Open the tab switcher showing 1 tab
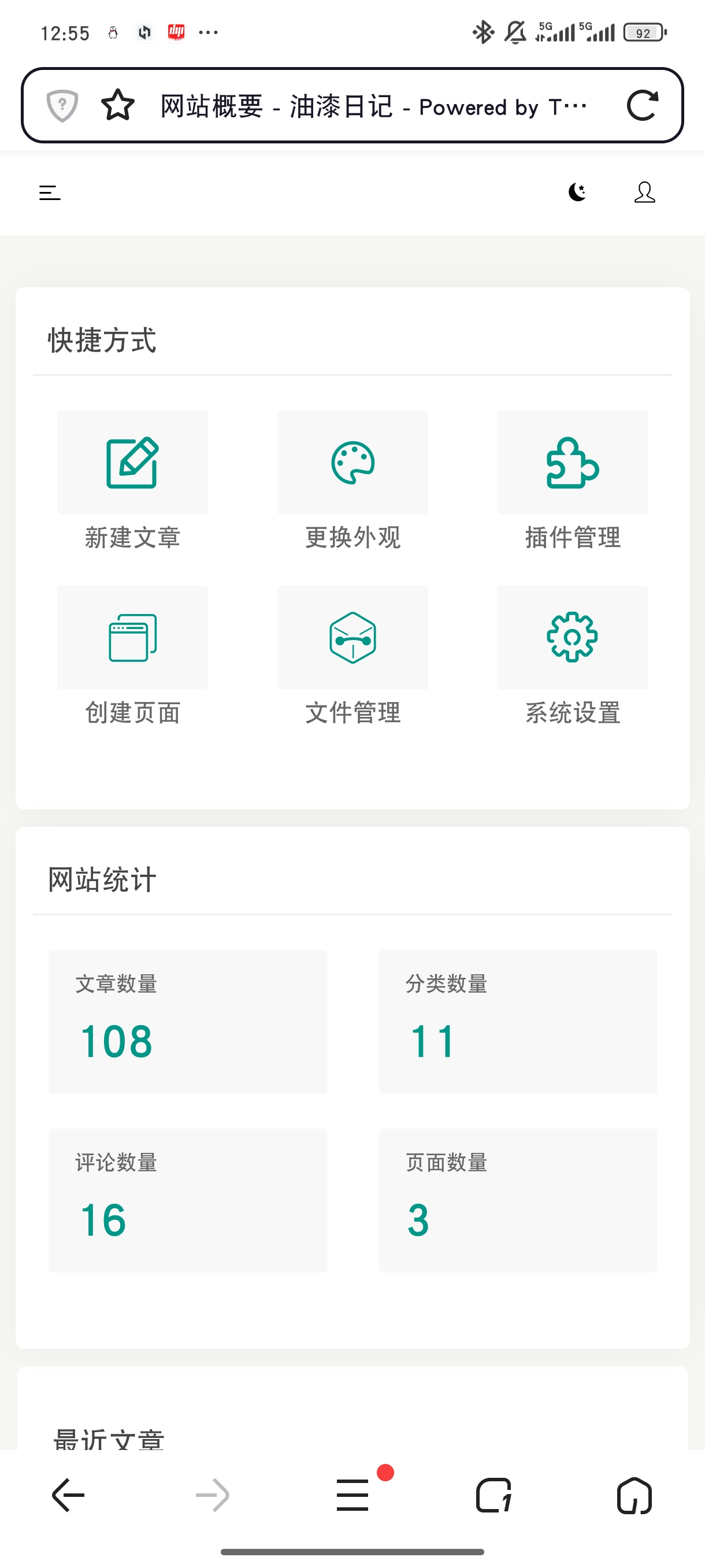The width and height of the screenshot is (705, 1568). tap(494, 1497)
